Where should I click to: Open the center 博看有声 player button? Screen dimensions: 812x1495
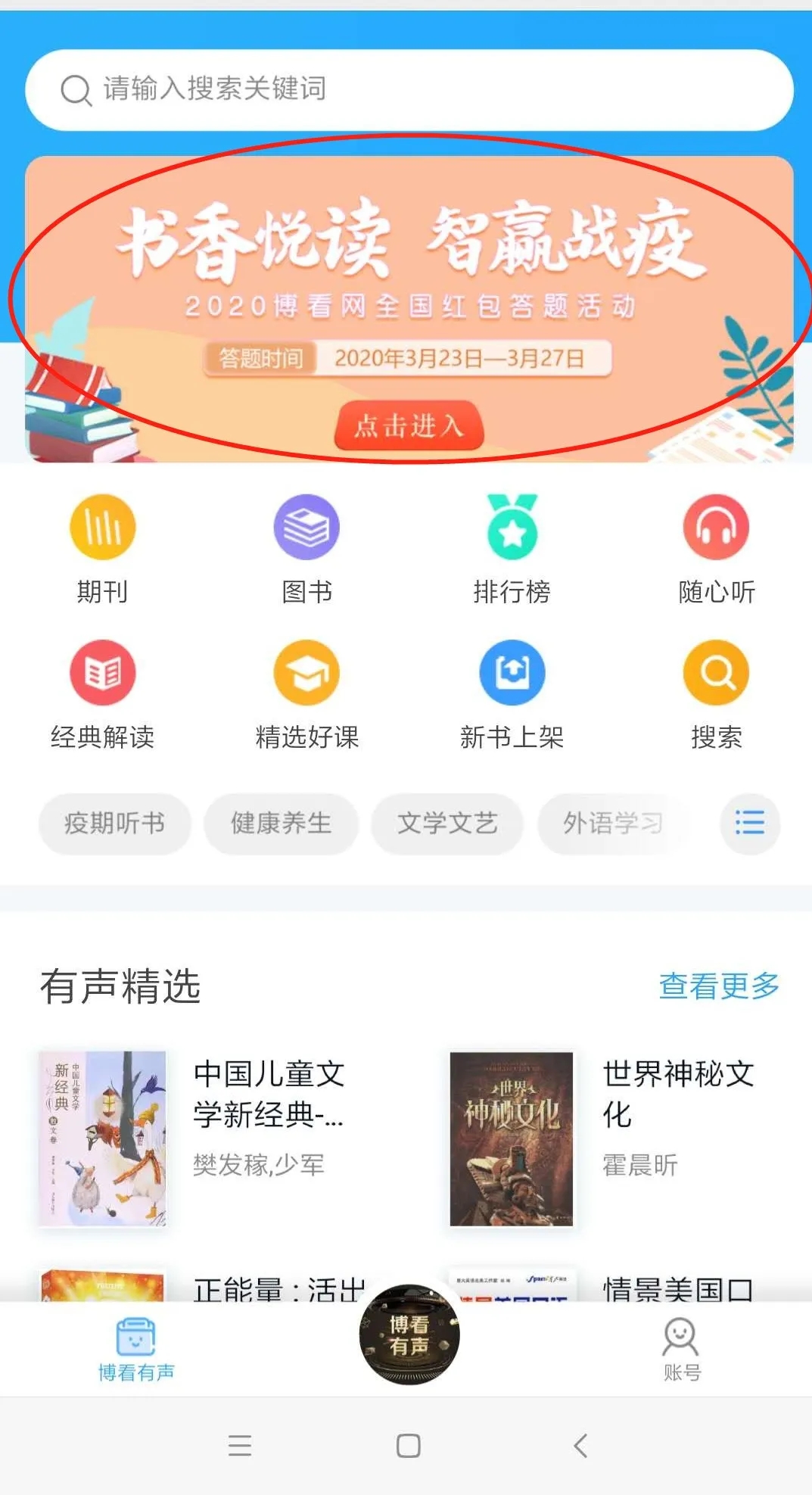409,1335
